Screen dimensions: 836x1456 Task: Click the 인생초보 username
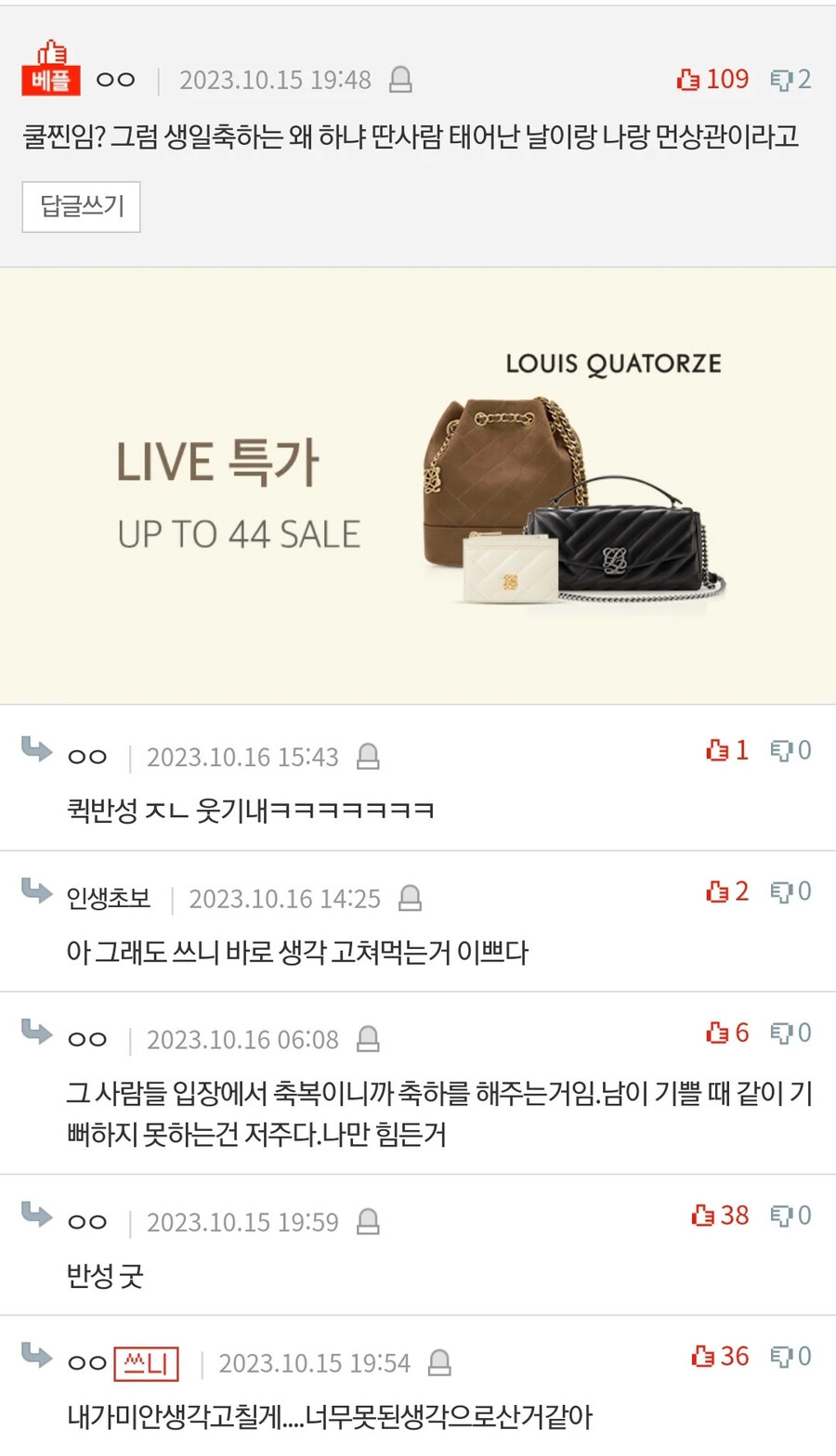click(108, 895)
